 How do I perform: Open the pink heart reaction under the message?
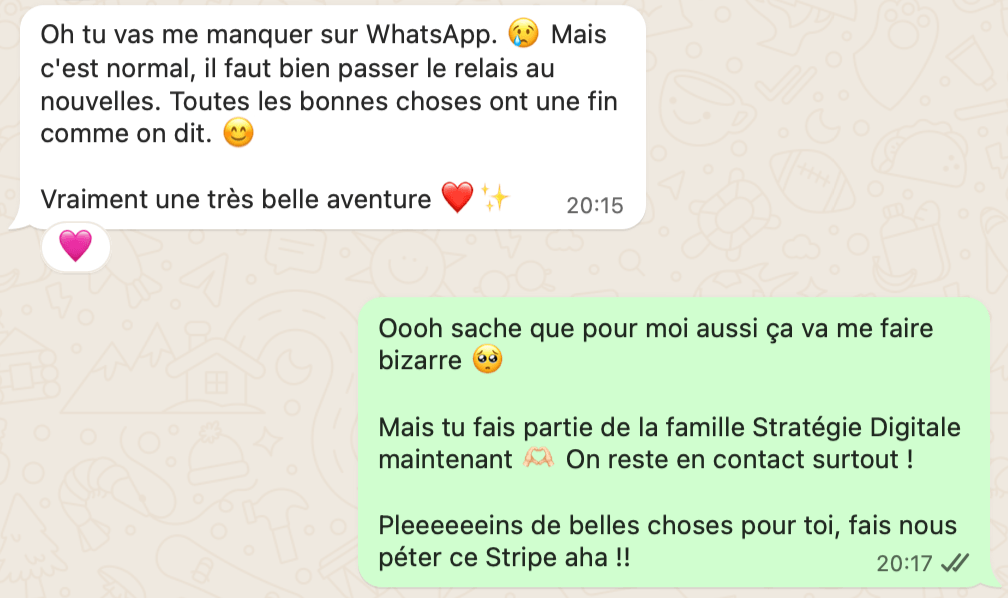point(75,245)
